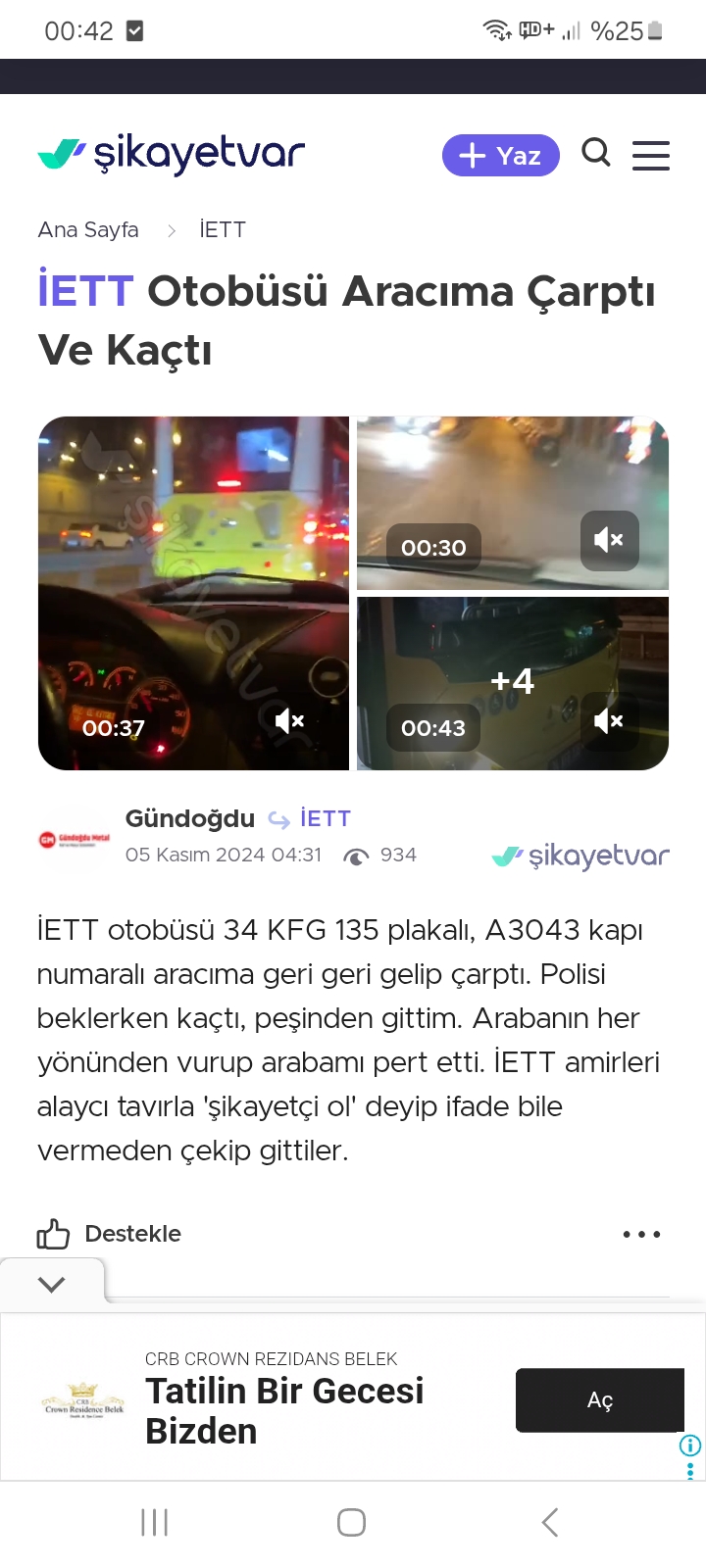
Task: Unmute the 00:37 video
Action: click(289, 721)
